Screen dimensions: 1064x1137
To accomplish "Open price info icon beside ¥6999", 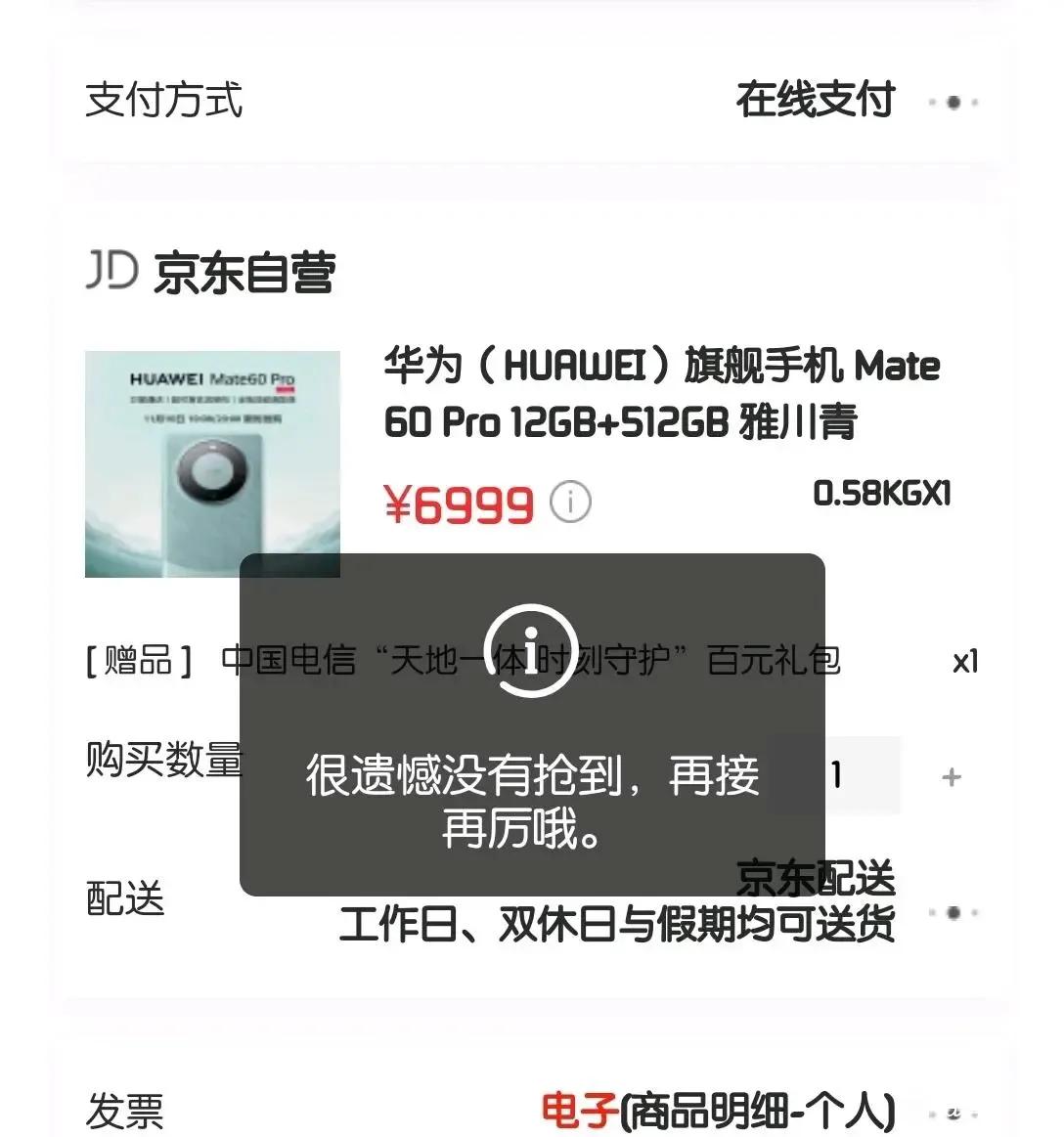I will click(x=569, y=503).
